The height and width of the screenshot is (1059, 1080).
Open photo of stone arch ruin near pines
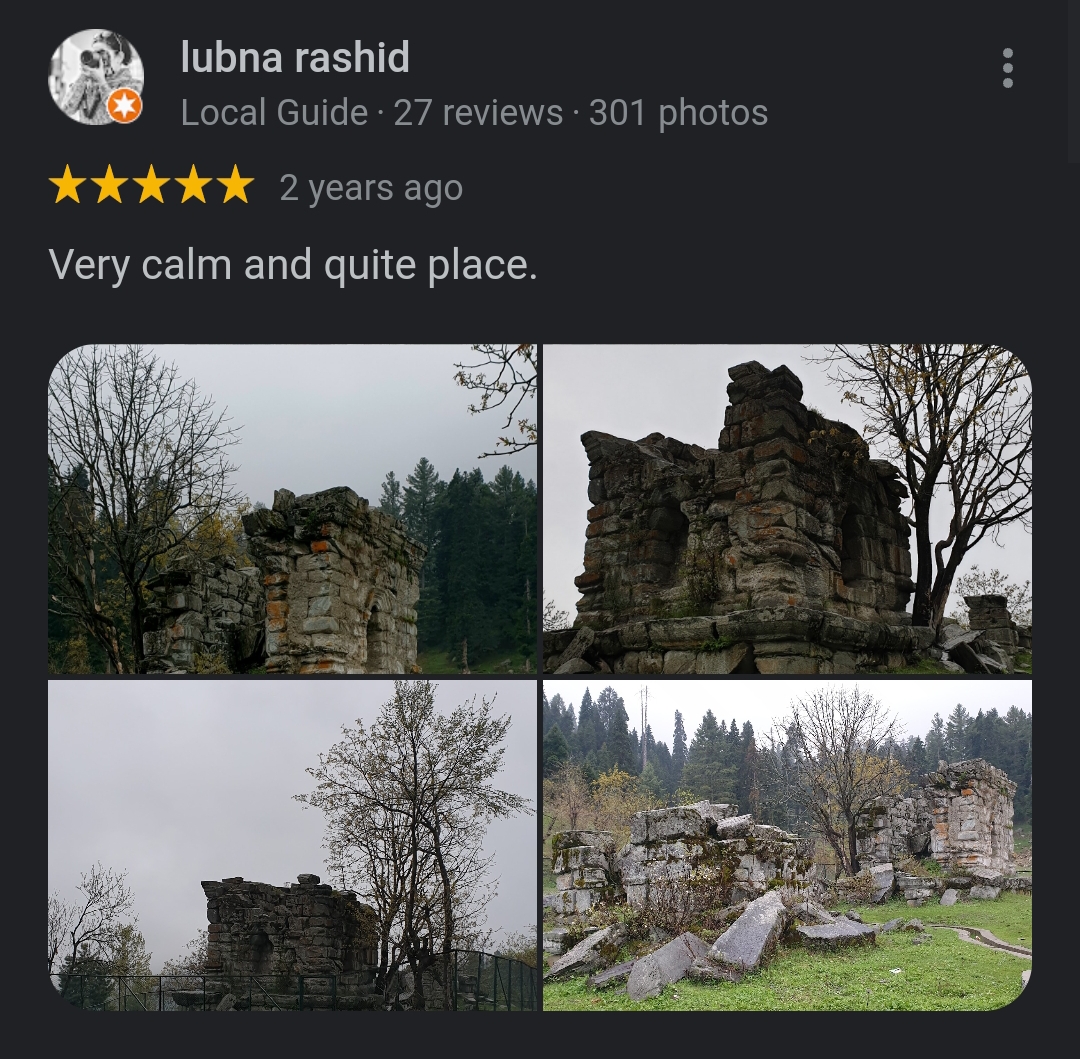click(292, 509)
